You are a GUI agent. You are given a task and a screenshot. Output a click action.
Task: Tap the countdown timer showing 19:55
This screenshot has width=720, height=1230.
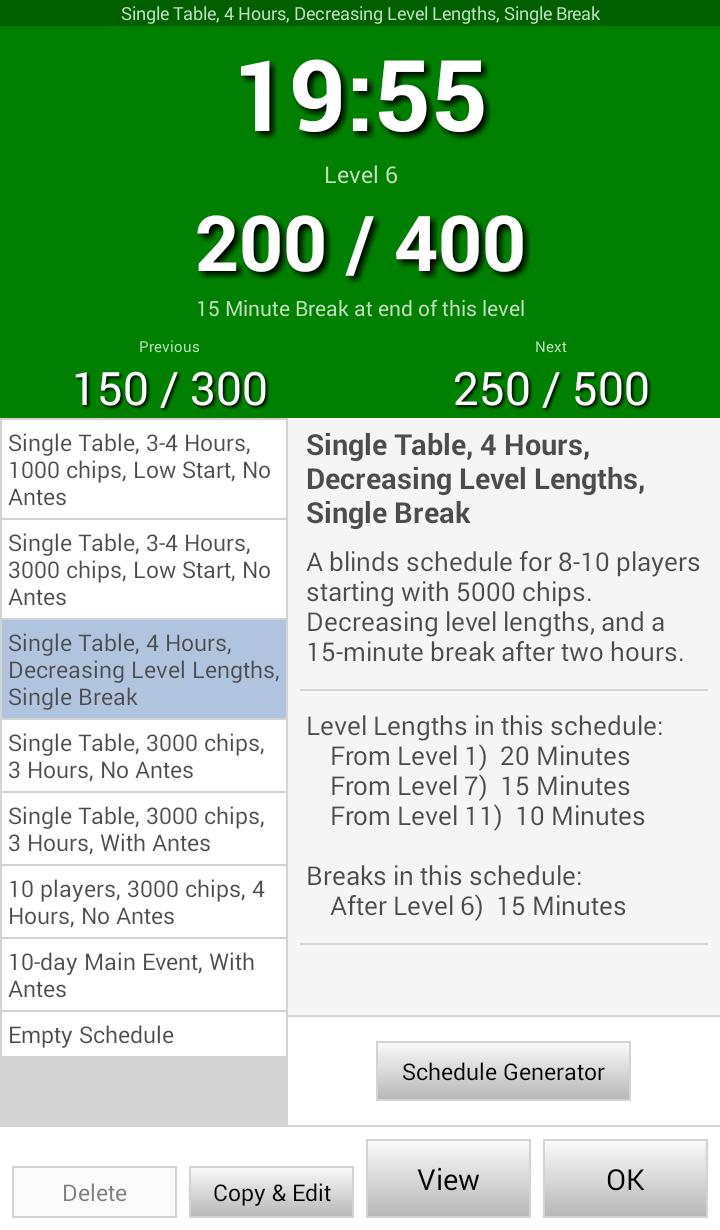pyautogui.click(x=360, y=95)
